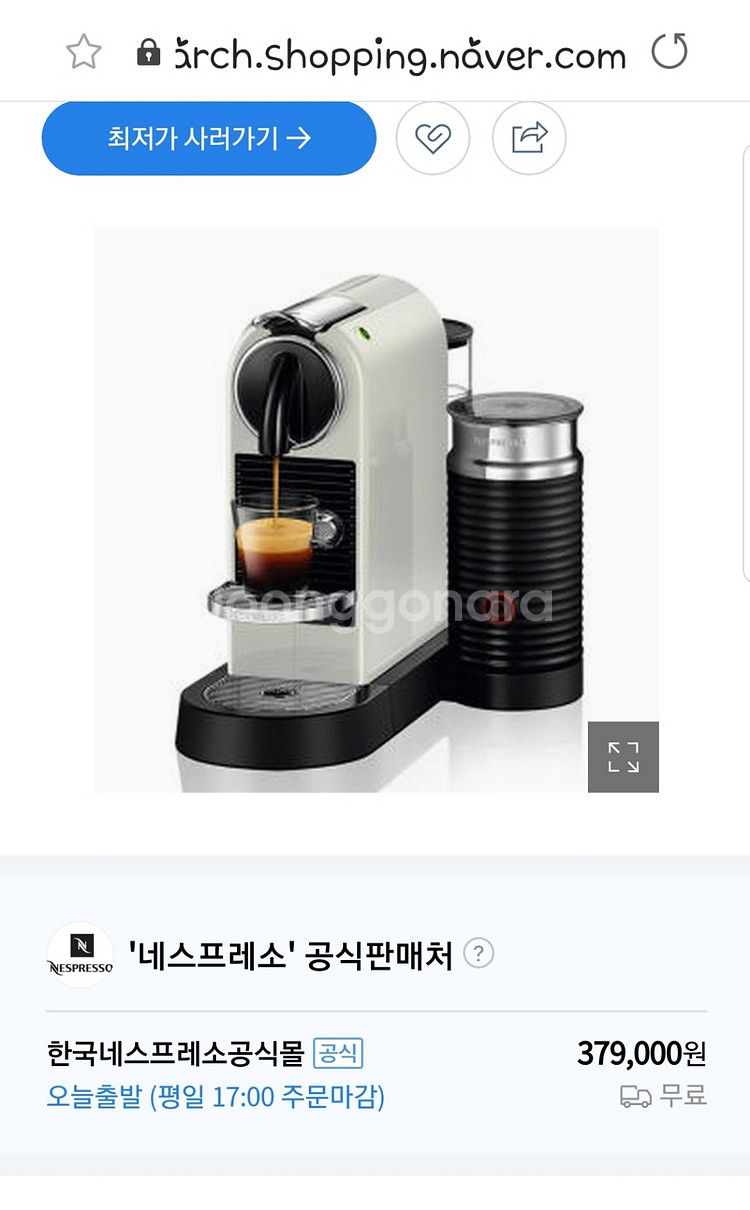
Task: Expand the product image to fullscreen
Action: pos(623,757)
